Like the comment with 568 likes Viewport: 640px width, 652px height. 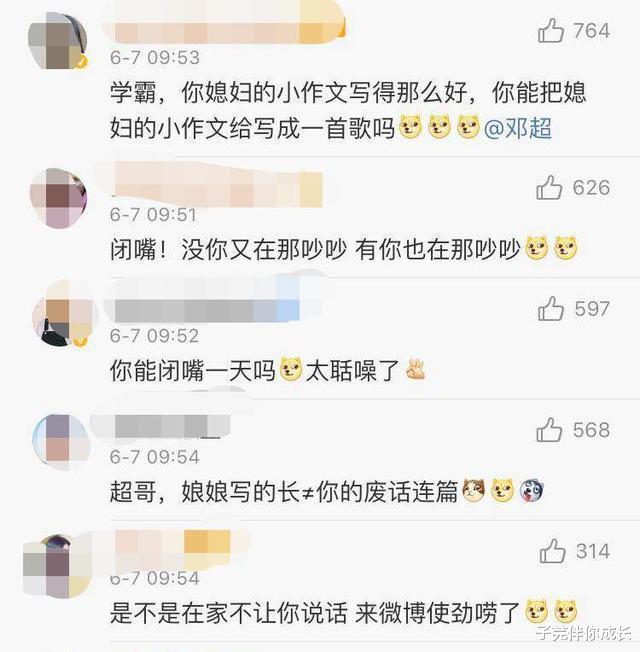click(550, 431)
